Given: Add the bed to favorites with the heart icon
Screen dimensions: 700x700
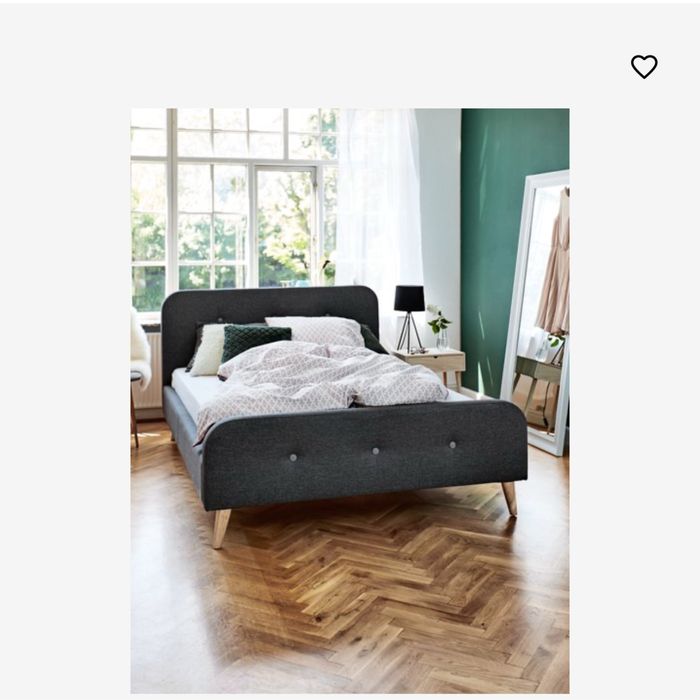Looking at the screenshot, I should [x=644, y=67].
